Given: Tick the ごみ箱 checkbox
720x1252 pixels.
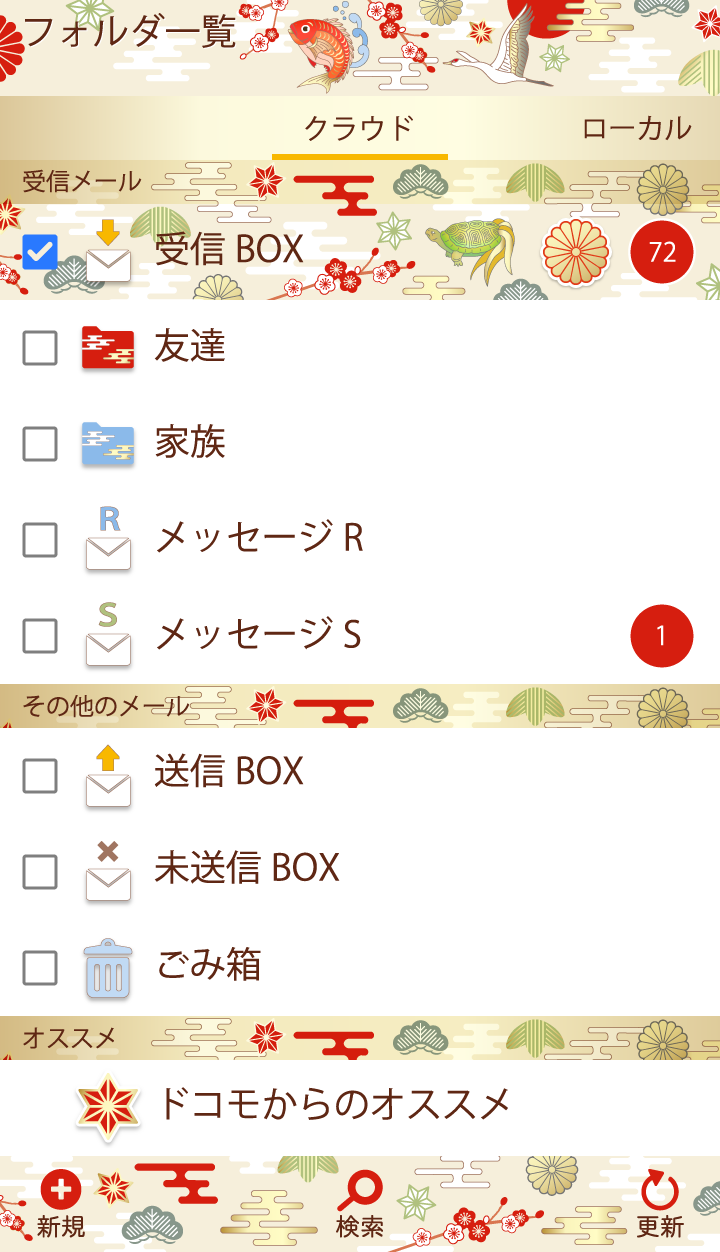Looking at the screenshot, I should (x=40, y=966).
